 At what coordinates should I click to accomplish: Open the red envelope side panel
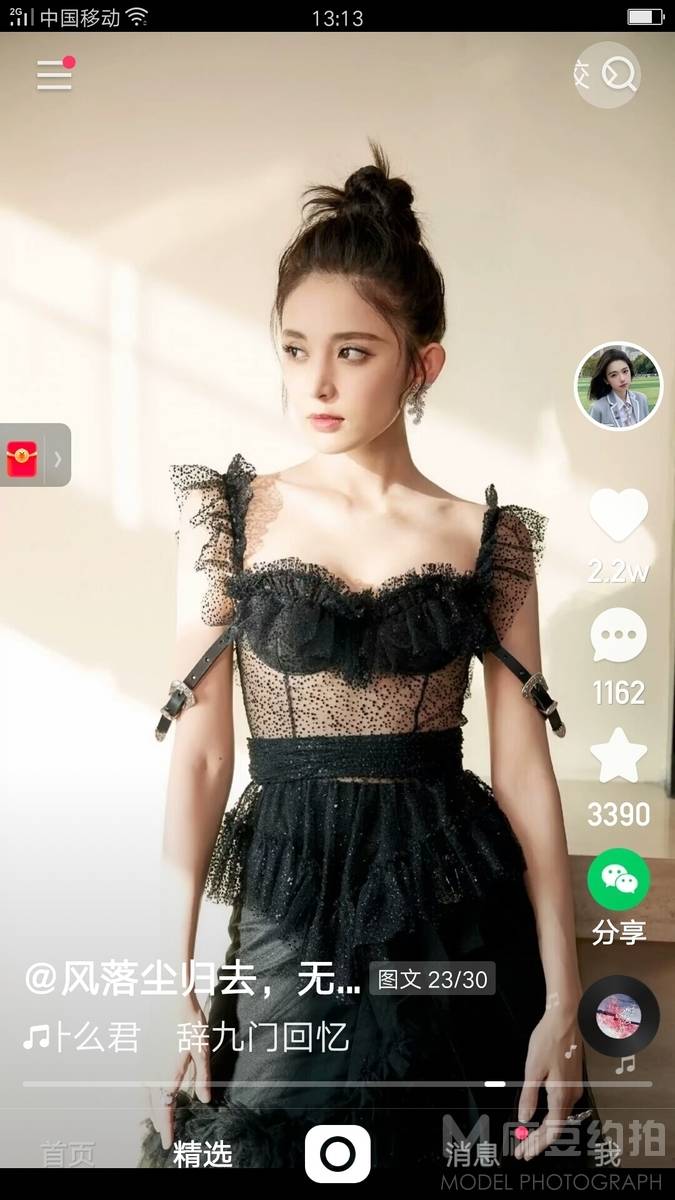pyautogui.click(x=34, y=456)
